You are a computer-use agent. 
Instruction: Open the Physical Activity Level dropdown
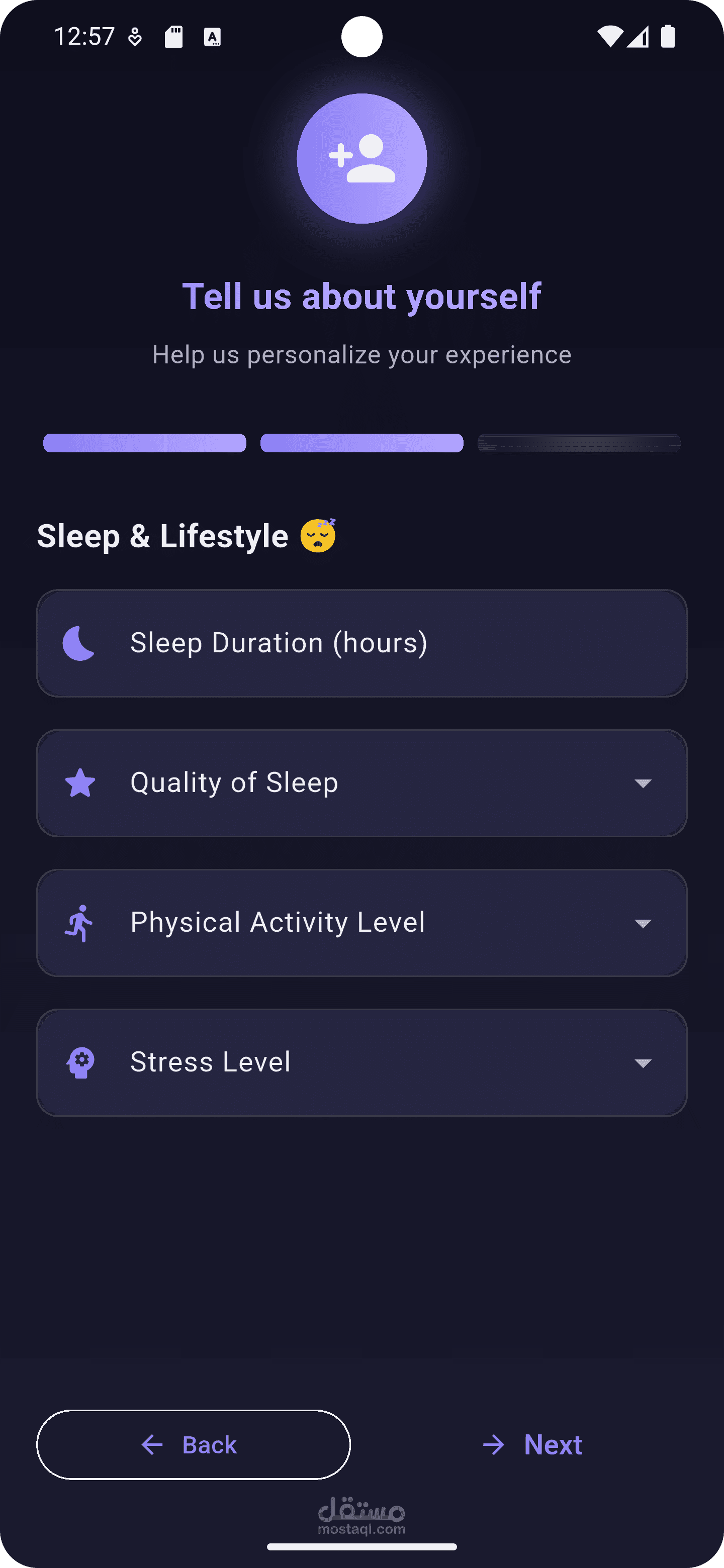(361, 923)
